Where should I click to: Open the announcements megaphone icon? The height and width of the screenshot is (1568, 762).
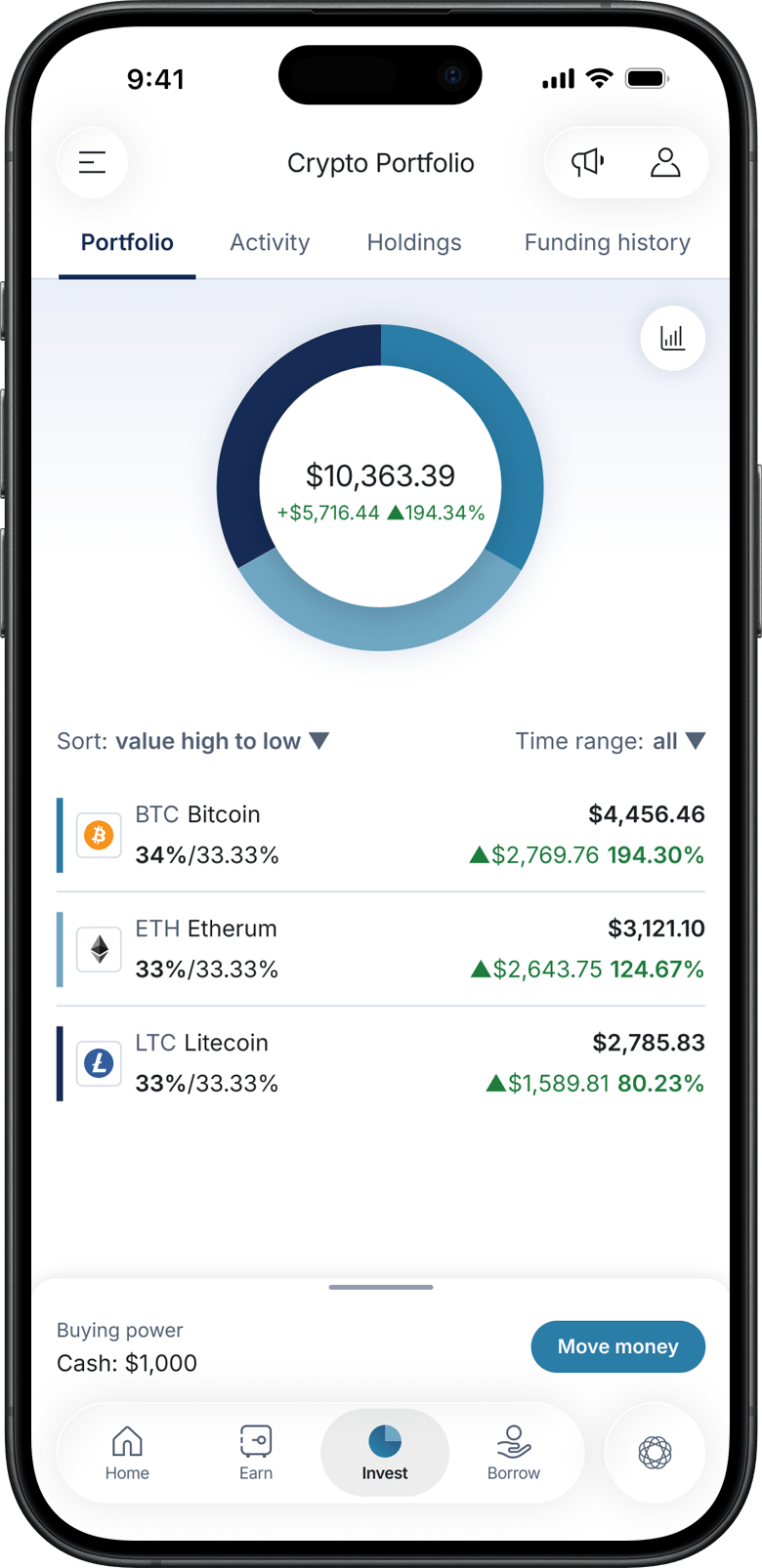tap(587, 162)
